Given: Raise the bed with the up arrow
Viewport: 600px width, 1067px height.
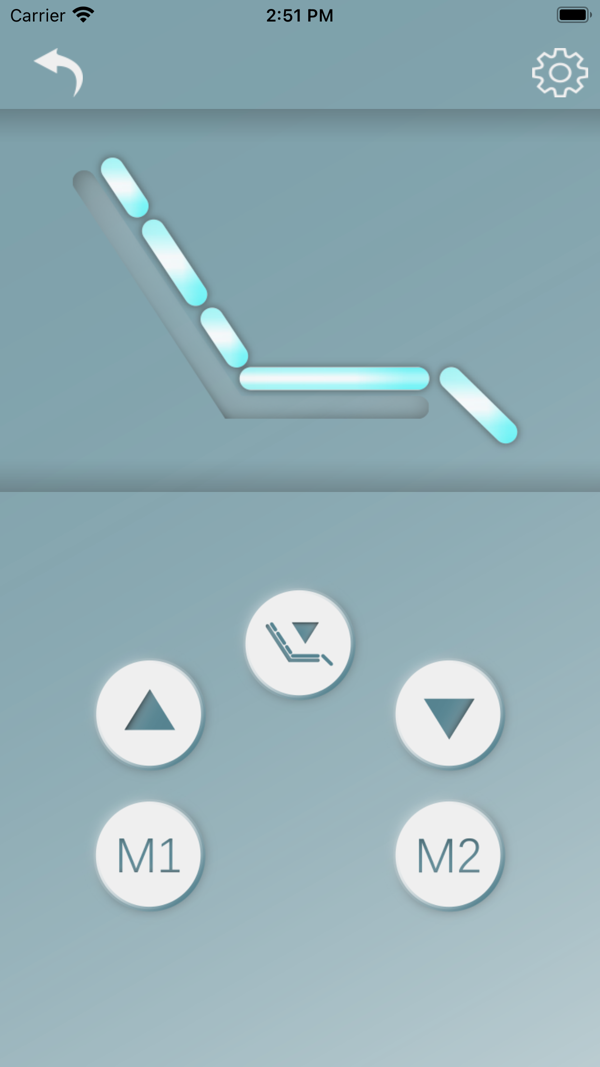Looking at the screenshot, I should [149, 713].
